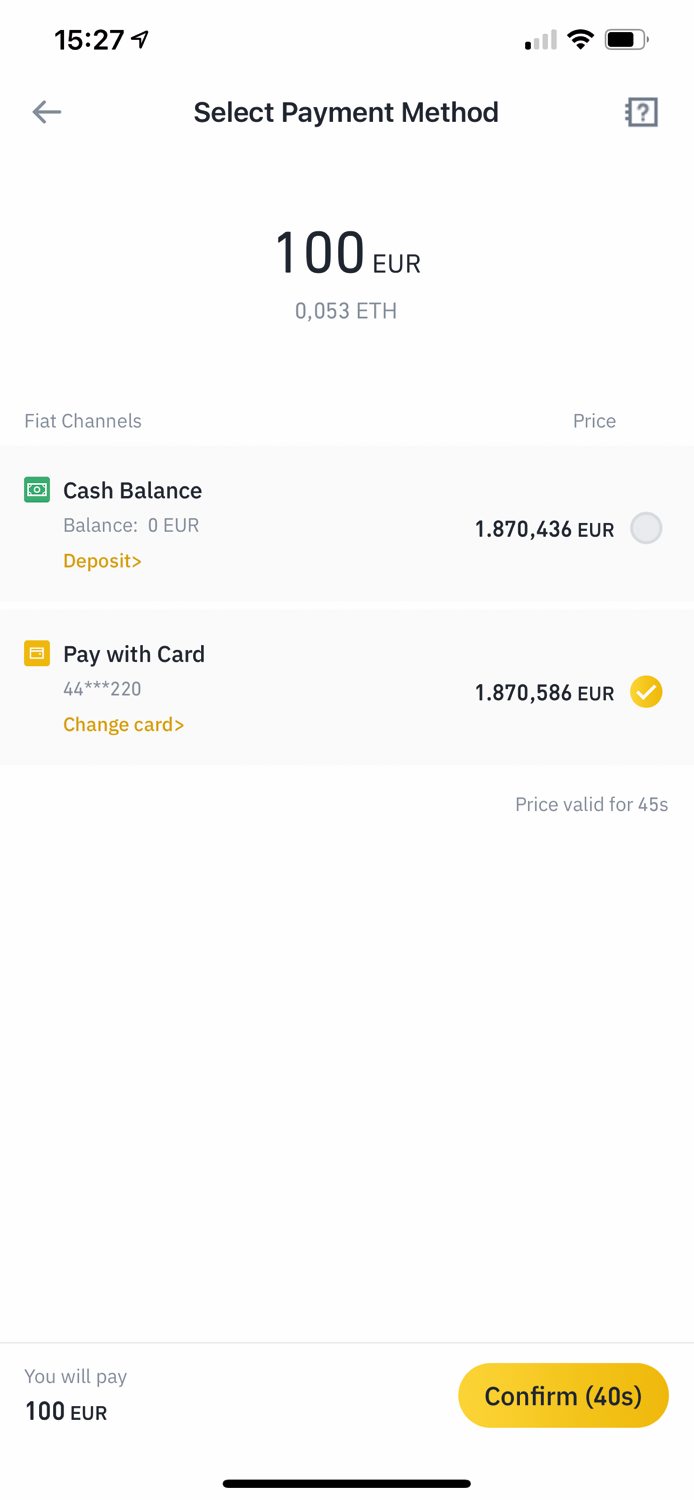
Task: Open the Change card link
Action: 124,725
